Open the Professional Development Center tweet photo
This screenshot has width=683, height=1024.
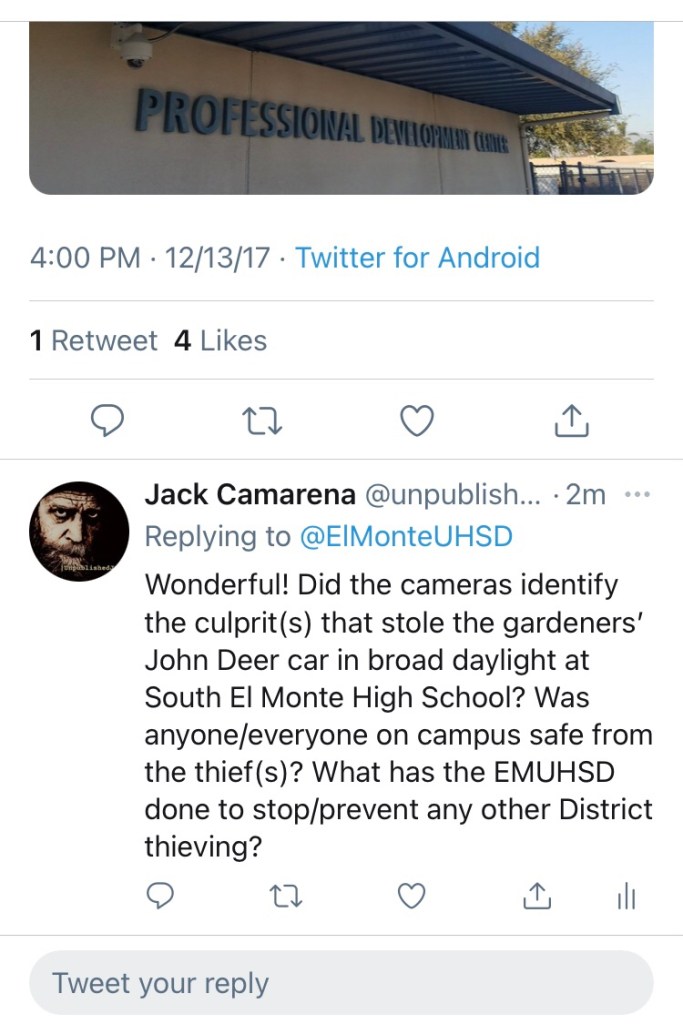(x=340, y=108)
